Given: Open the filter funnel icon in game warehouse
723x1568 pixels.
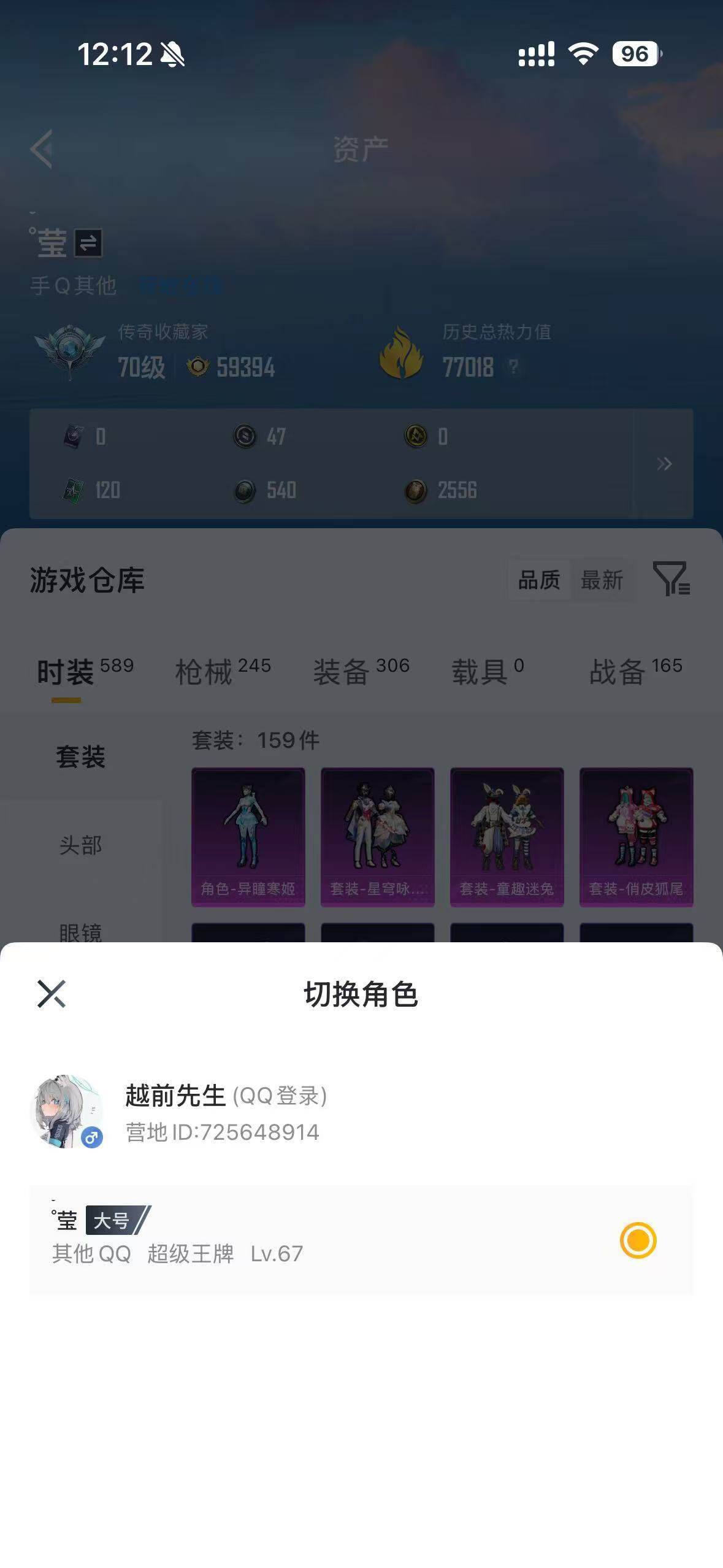Looking at the screenshot, I should 670,580.
